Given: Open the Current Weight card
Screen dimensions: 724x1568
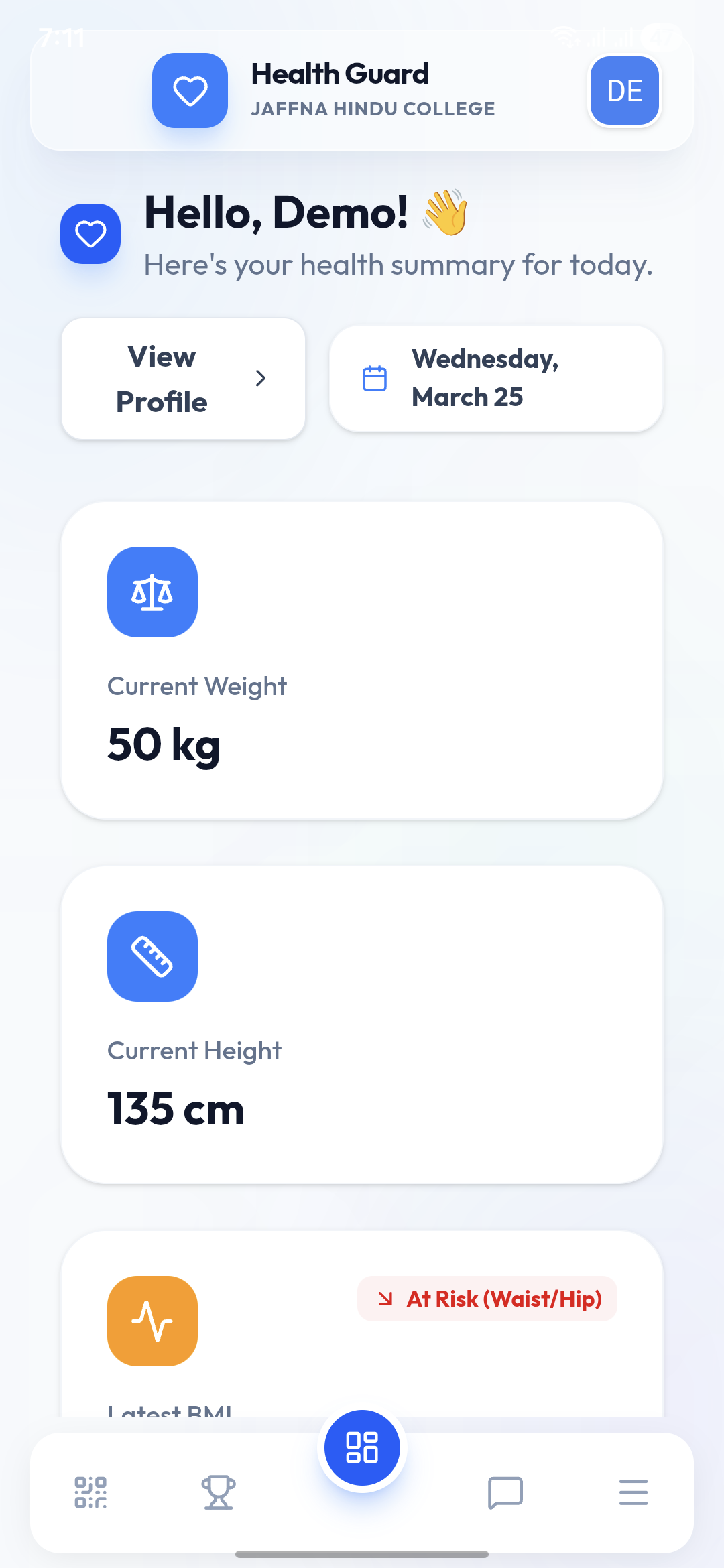Looking at the screenshot, I should tap(362, 660).
